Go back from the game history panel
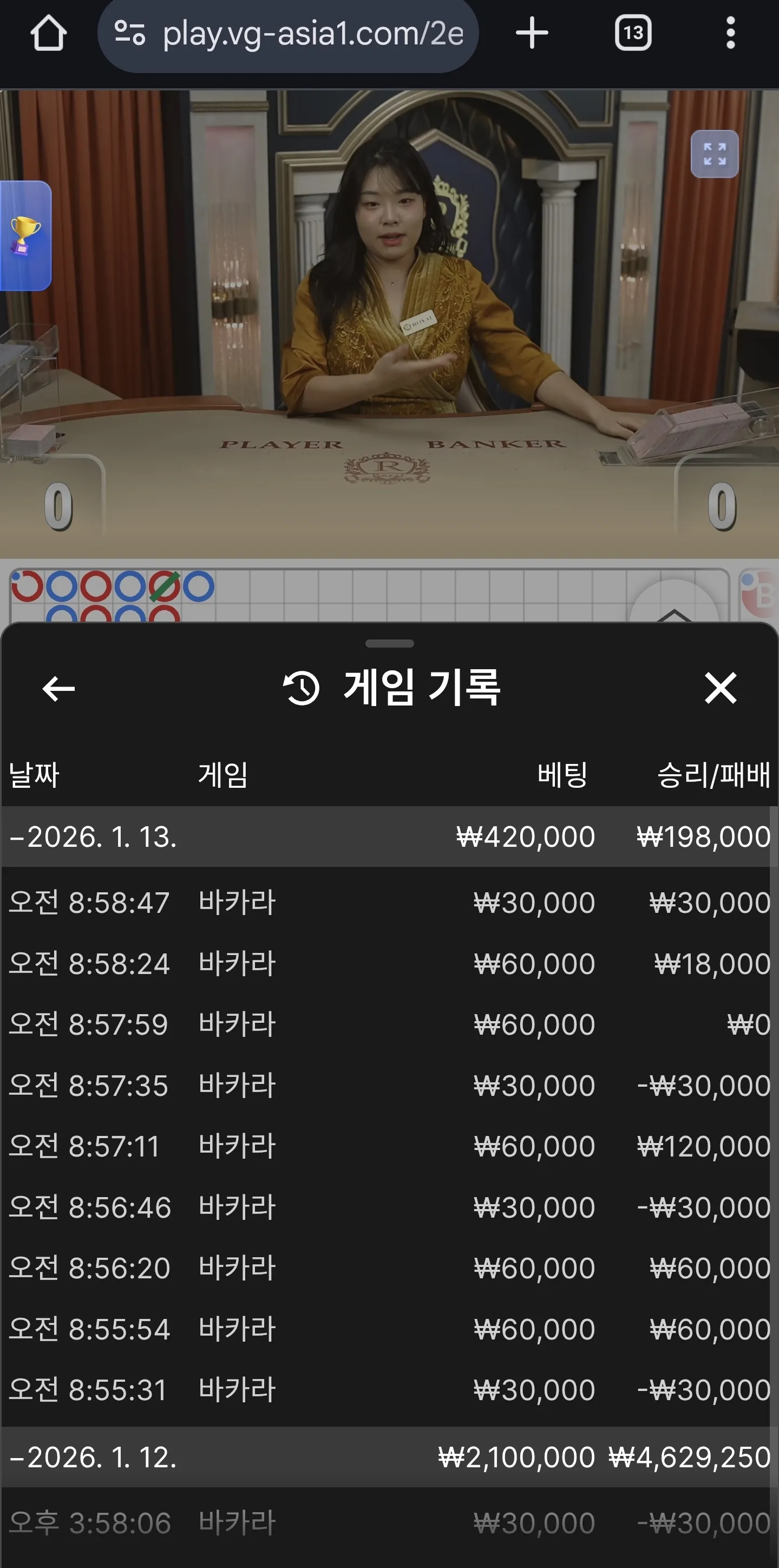779x1568 pixels. pos(58,688)
